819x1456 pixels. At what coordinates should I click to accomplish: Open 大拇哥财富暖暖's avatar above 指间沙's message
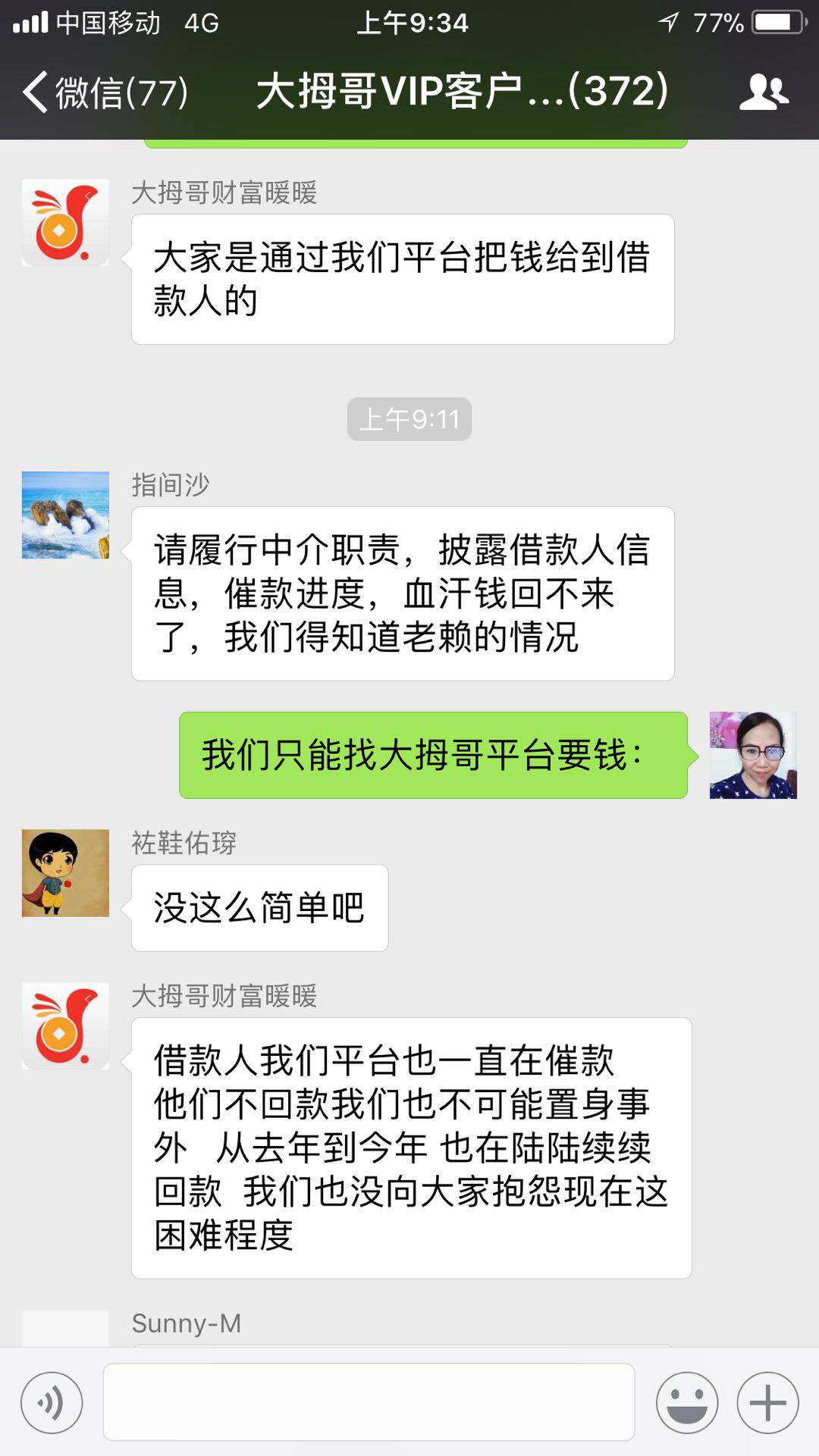[x=65, y=223]
